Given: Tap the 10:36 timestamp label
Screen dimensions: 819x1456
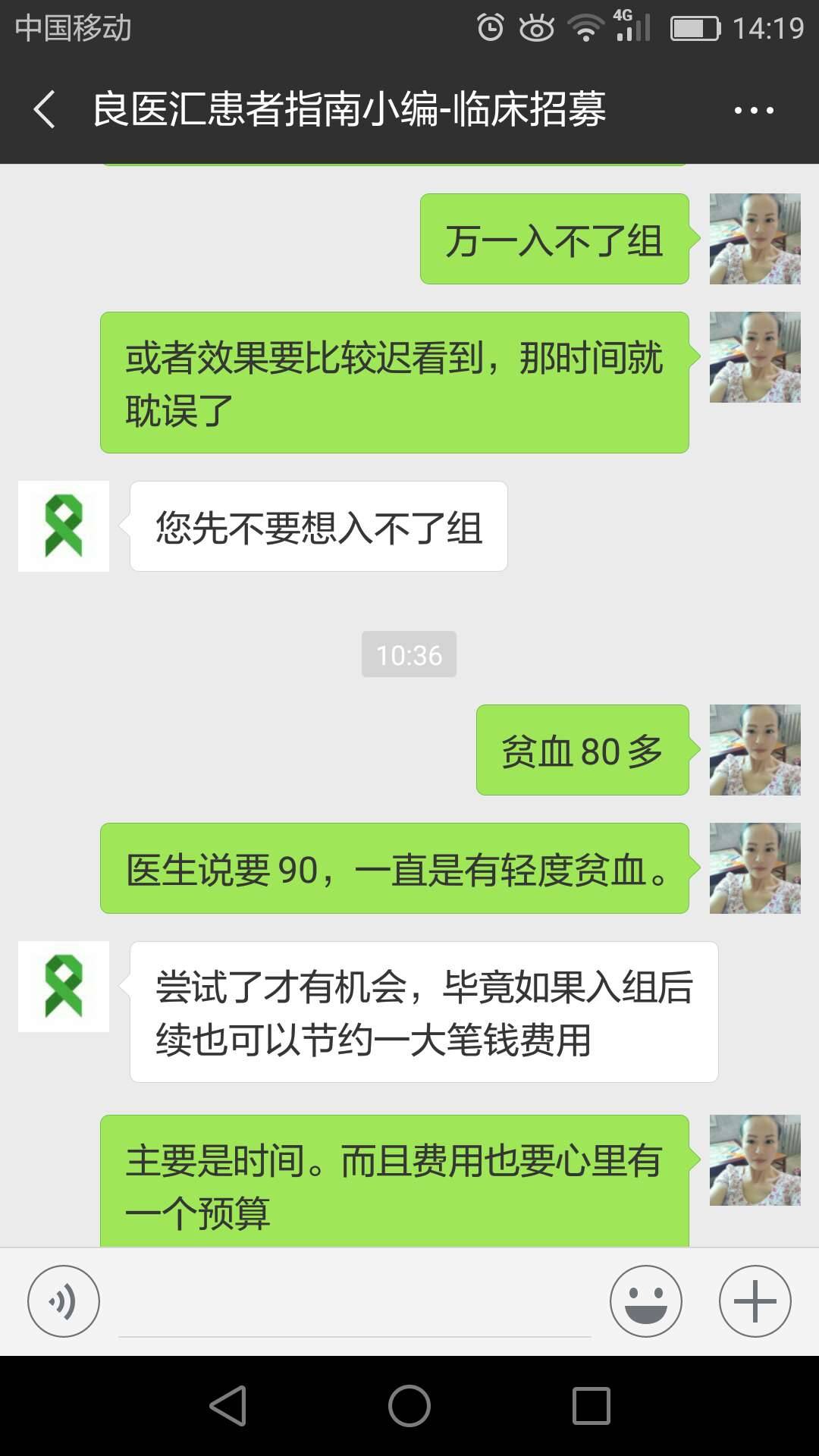Looking at the screenshot, I should point(409,655).
